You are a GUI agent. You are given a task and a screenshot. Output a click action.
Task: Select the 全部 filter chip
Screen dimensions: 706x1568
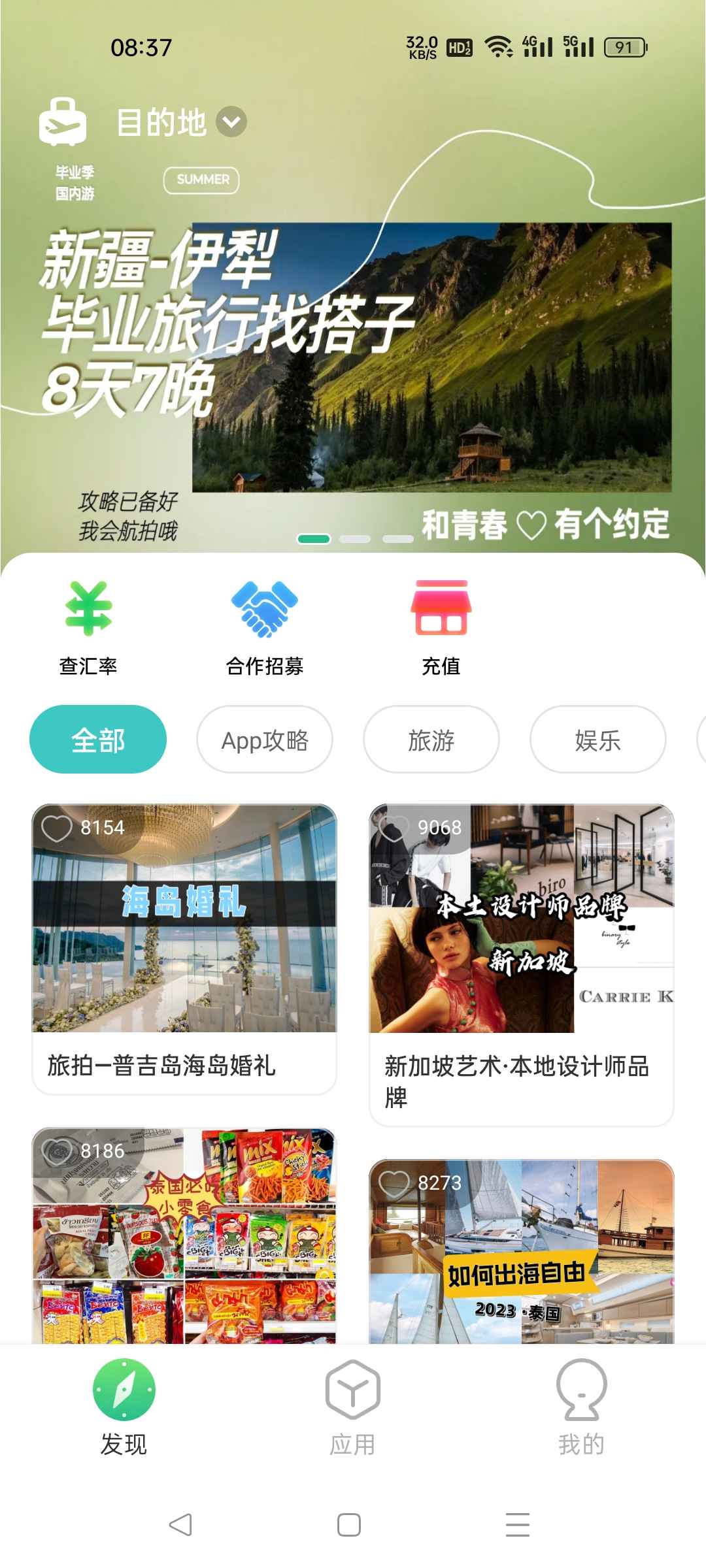[x=98, y=740]
